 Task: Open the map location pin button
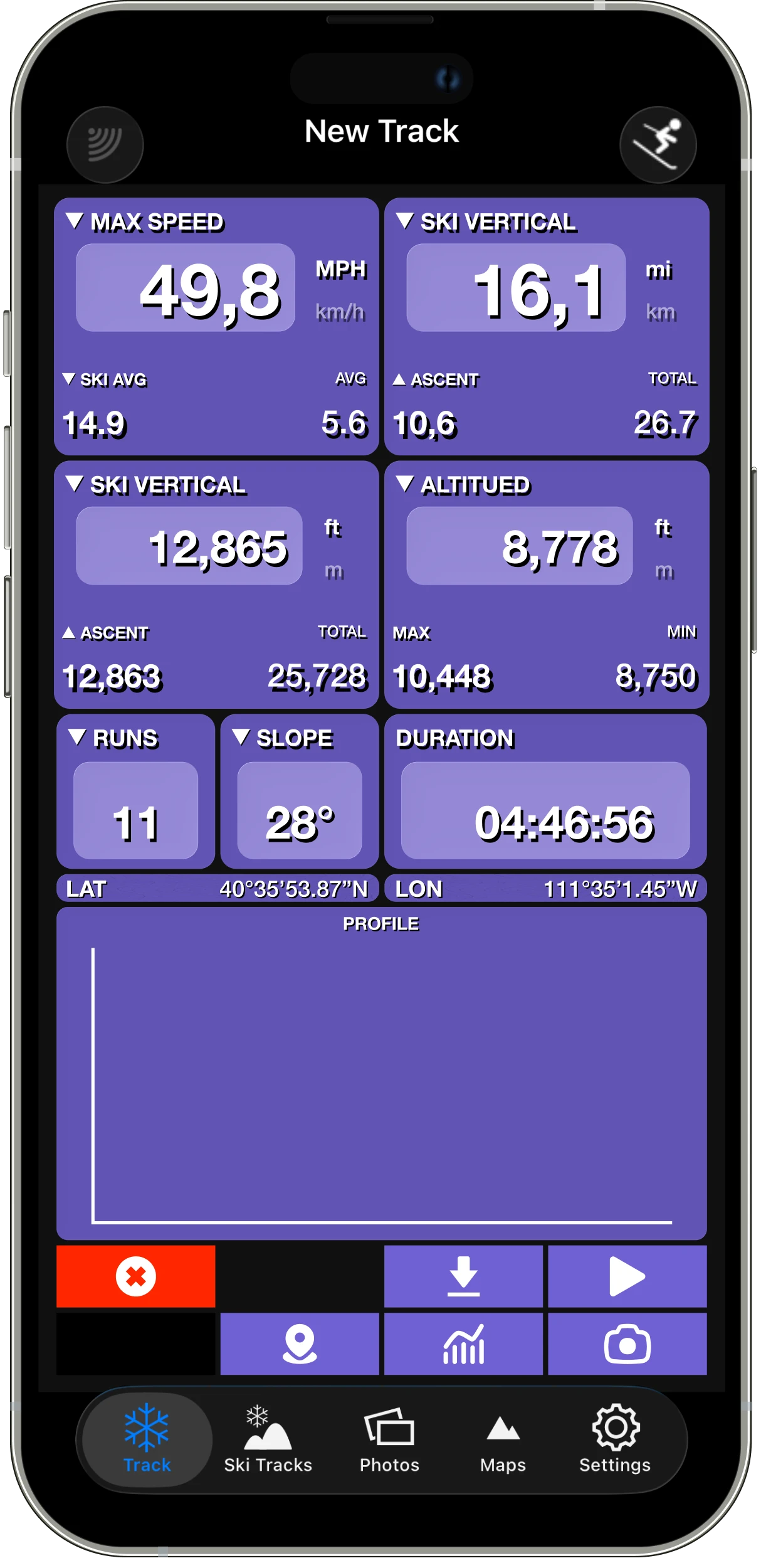299,1343
